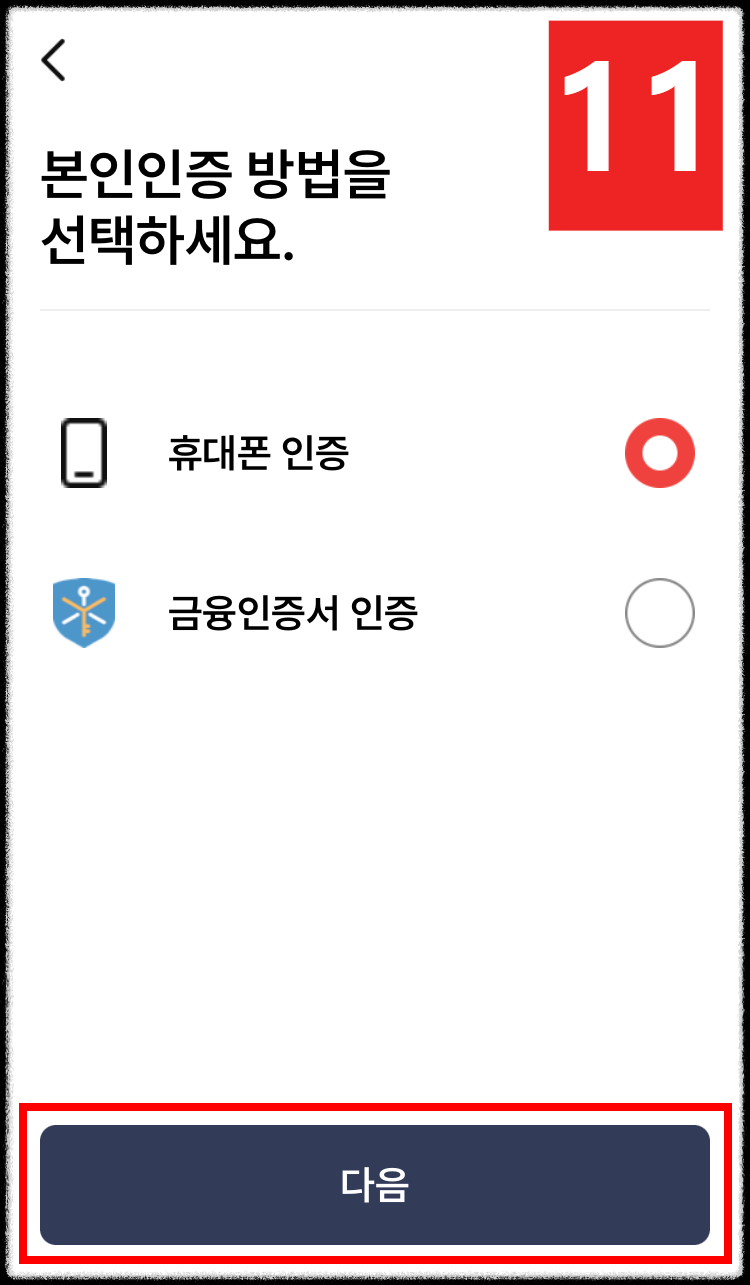Viewport: 750px width, 1285px height.
Task: Click the financial certificate shield emblem
Action: [85, 613]
